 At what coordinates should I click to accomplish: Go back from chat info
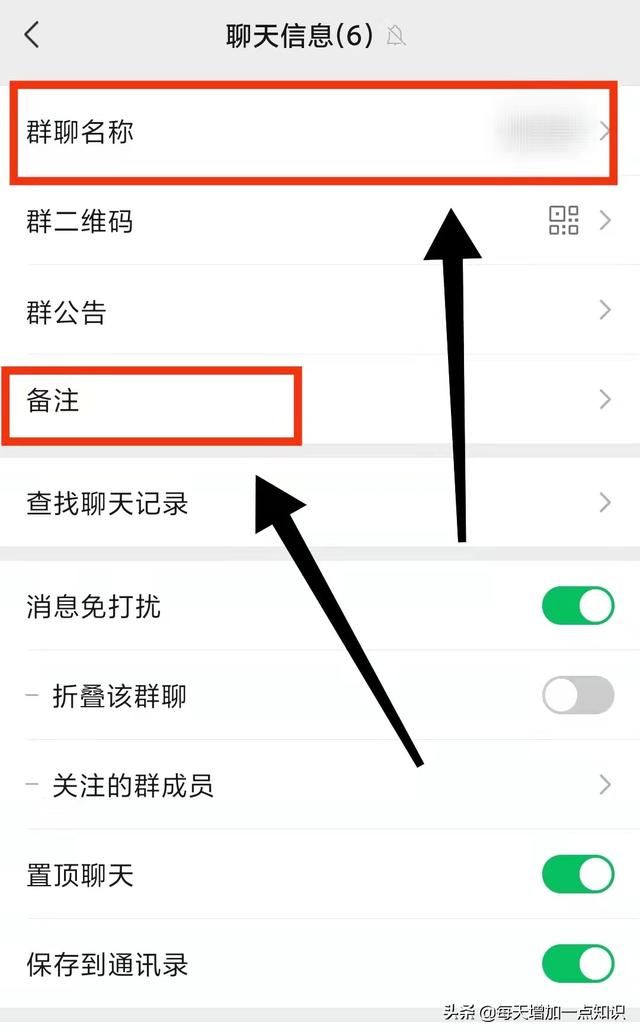(32, 36)
